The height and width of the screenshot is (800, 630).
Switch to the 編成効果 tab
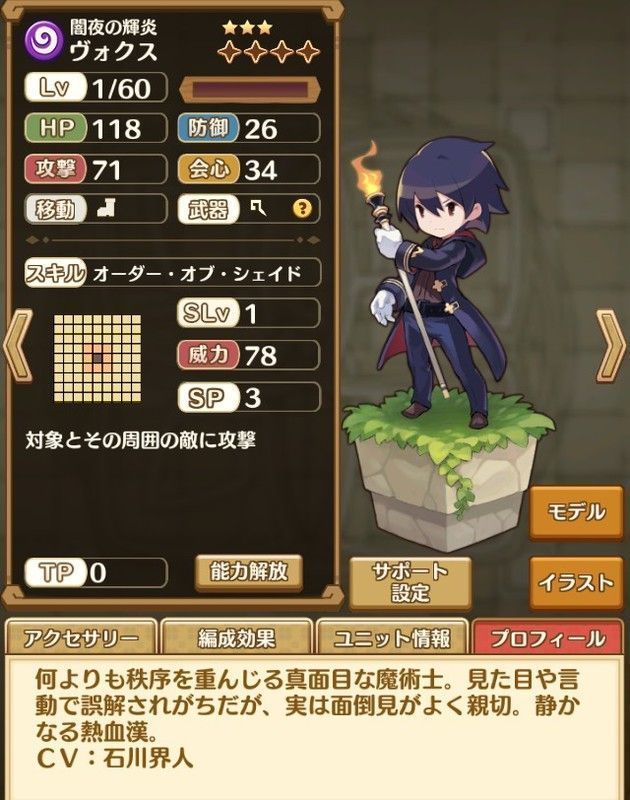(x=236, y=638)
